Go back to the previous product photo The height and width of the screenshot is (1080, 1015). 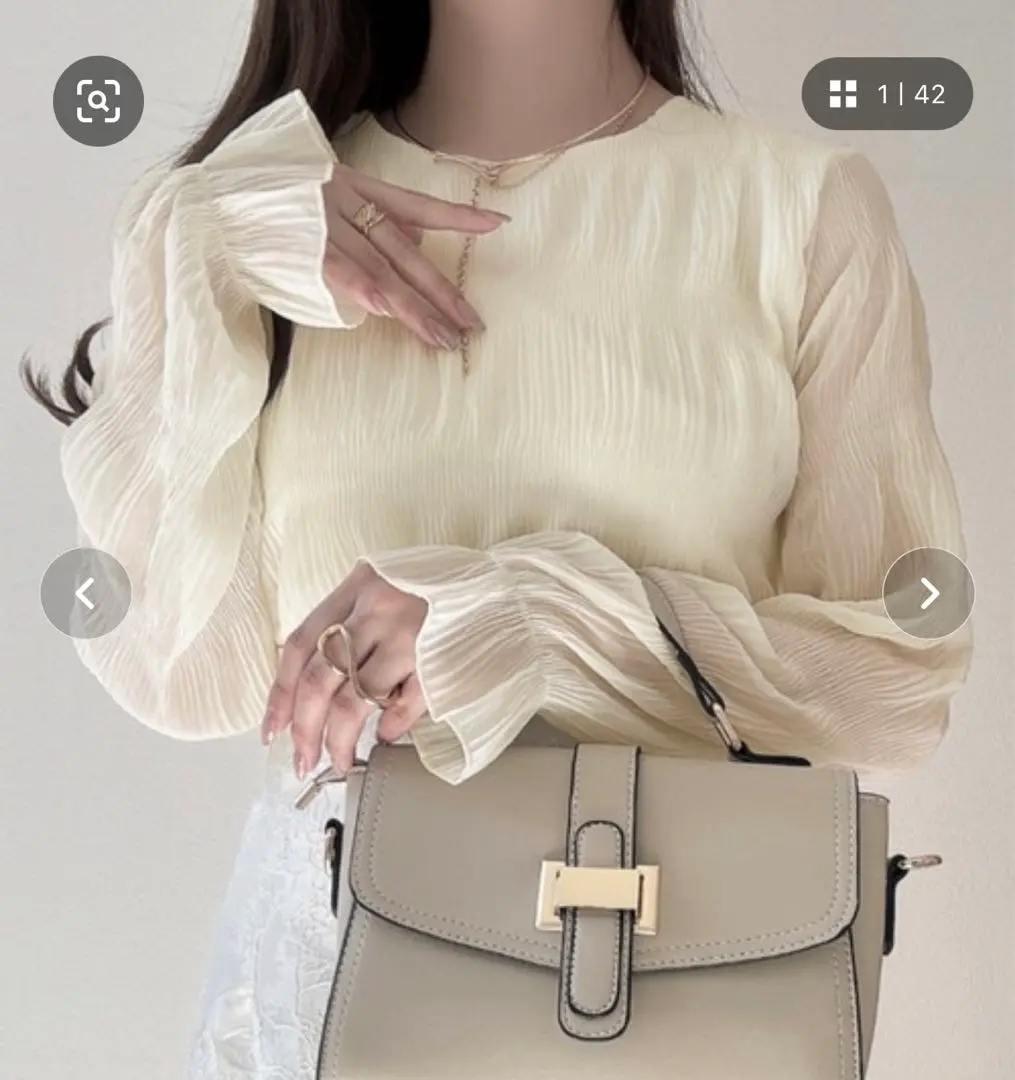tap(86, 593)
